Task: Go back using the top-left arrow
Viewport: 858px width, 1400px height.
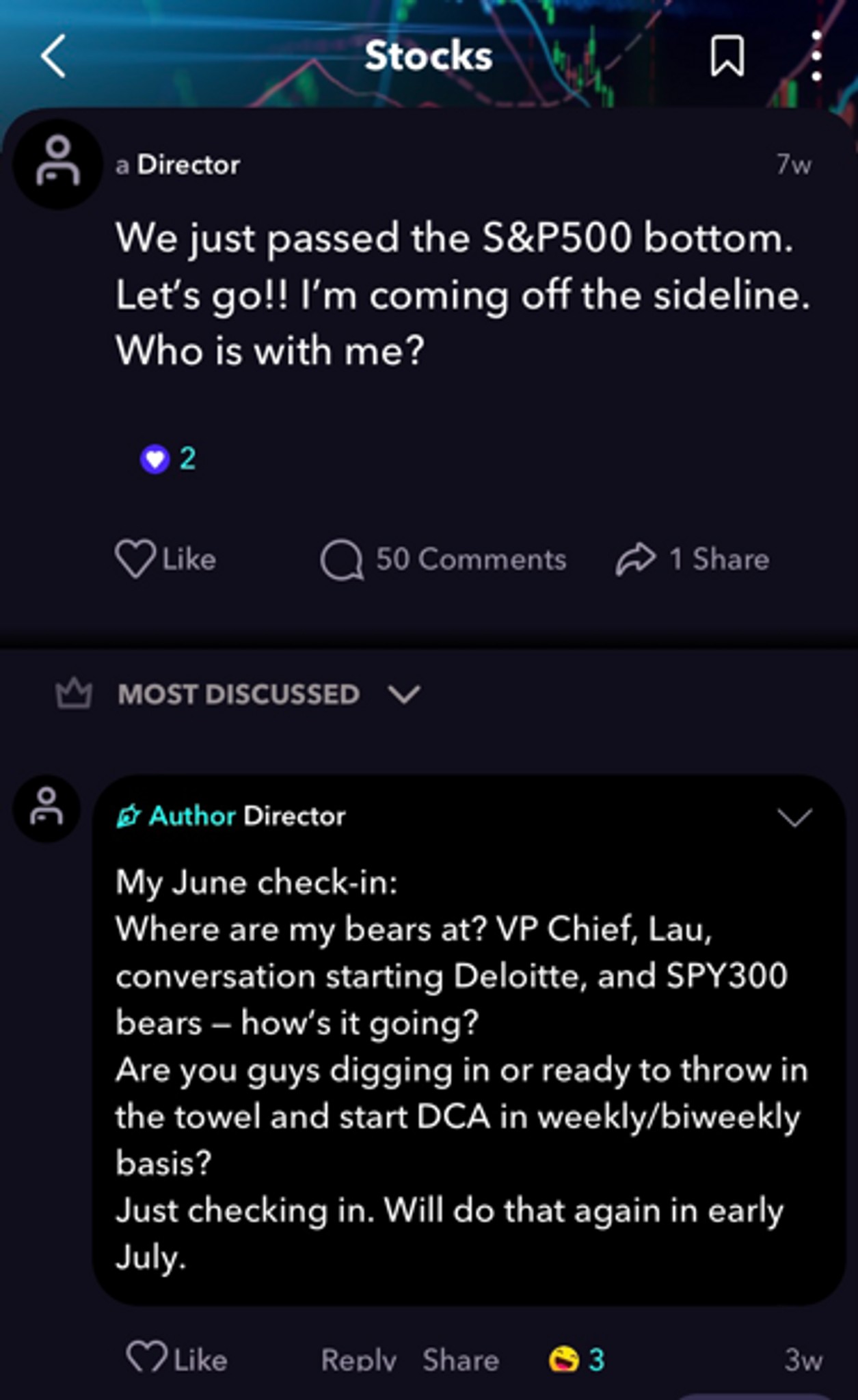Action: pos(53,56)
